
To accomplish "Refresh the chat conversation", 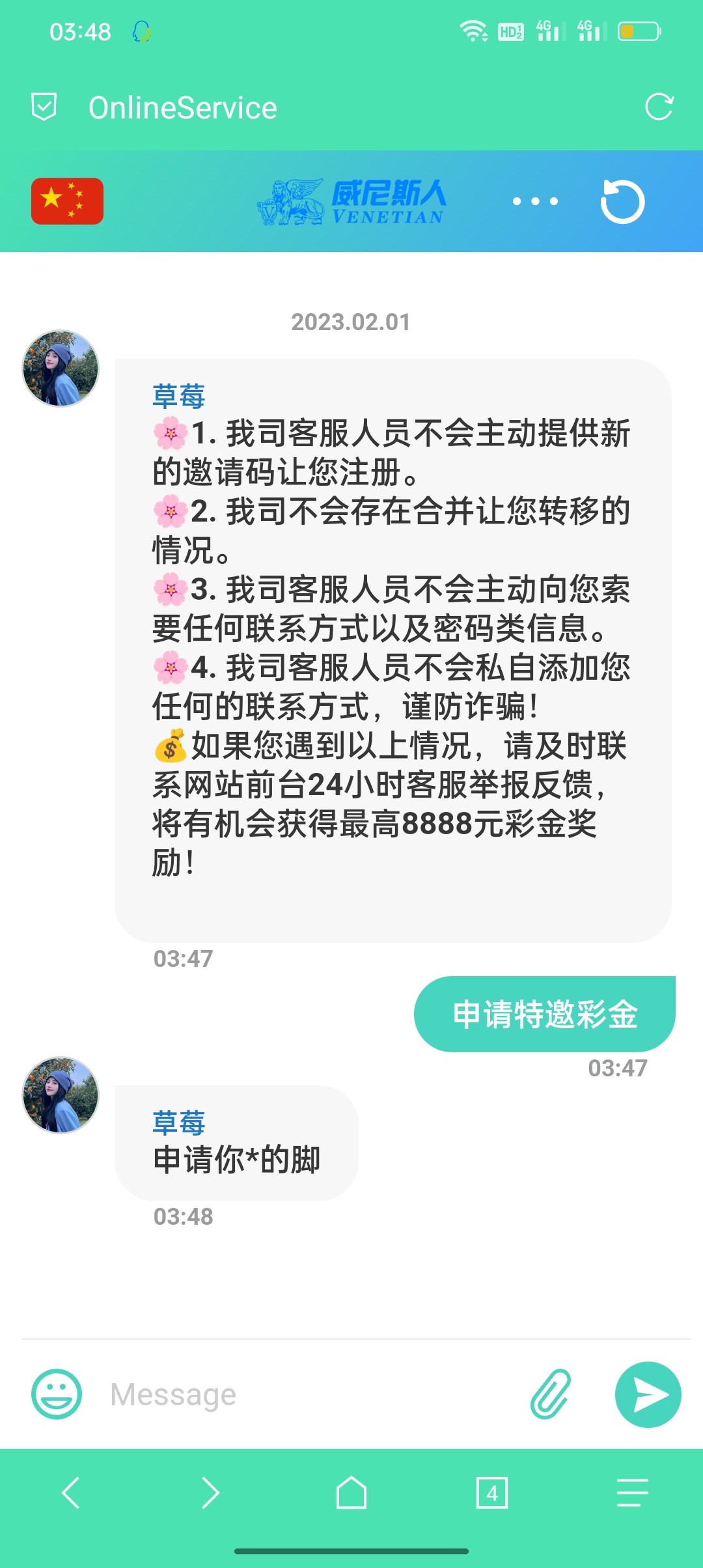I will click(x=622, y=201).
